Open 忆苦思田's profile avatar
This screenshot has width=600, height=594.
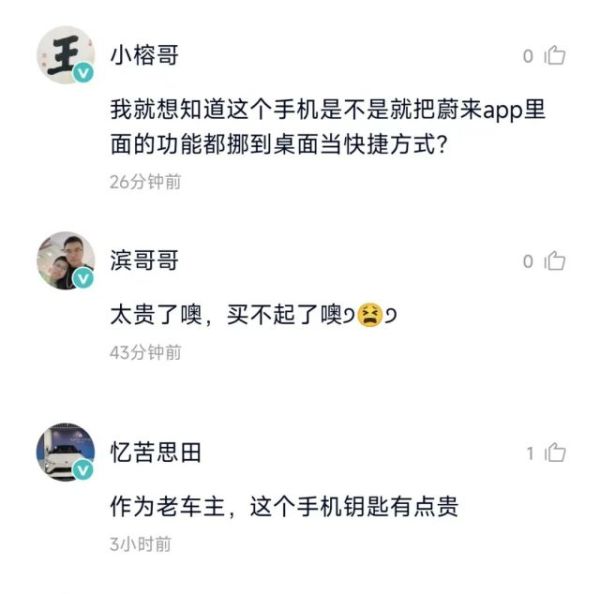tap(66, 452)
